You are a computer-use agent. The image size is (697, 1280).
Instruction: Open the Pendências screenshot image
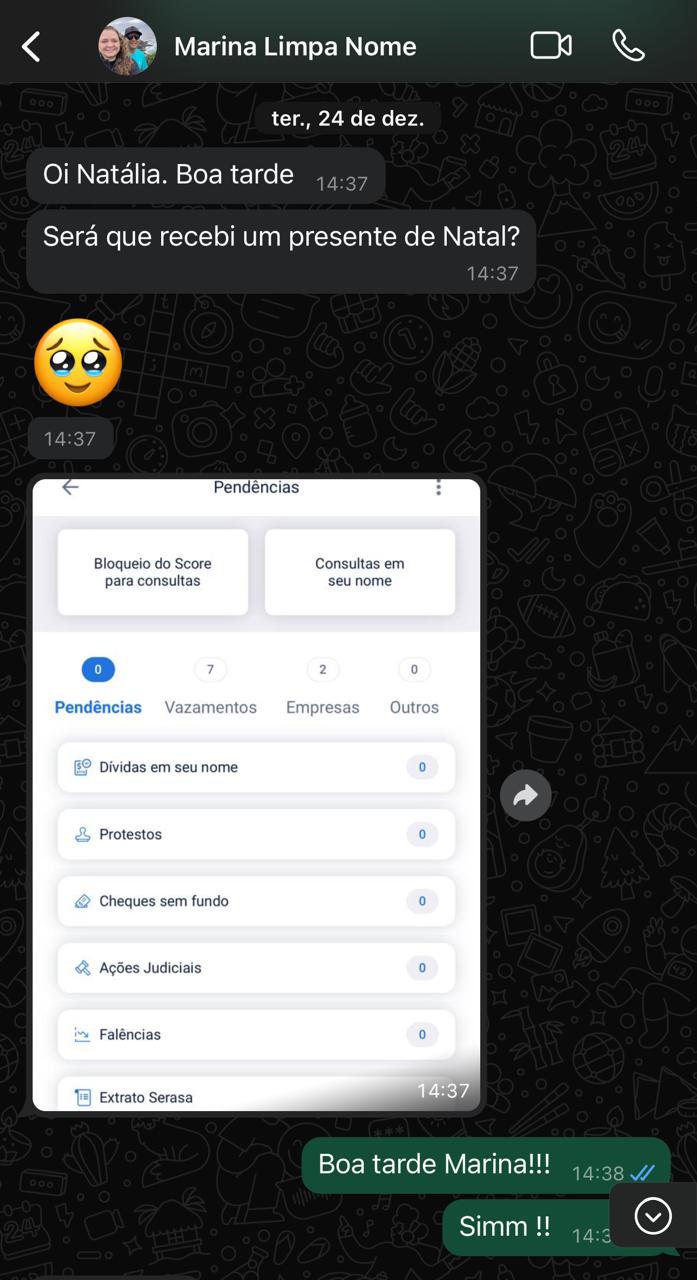coord(256,793)
